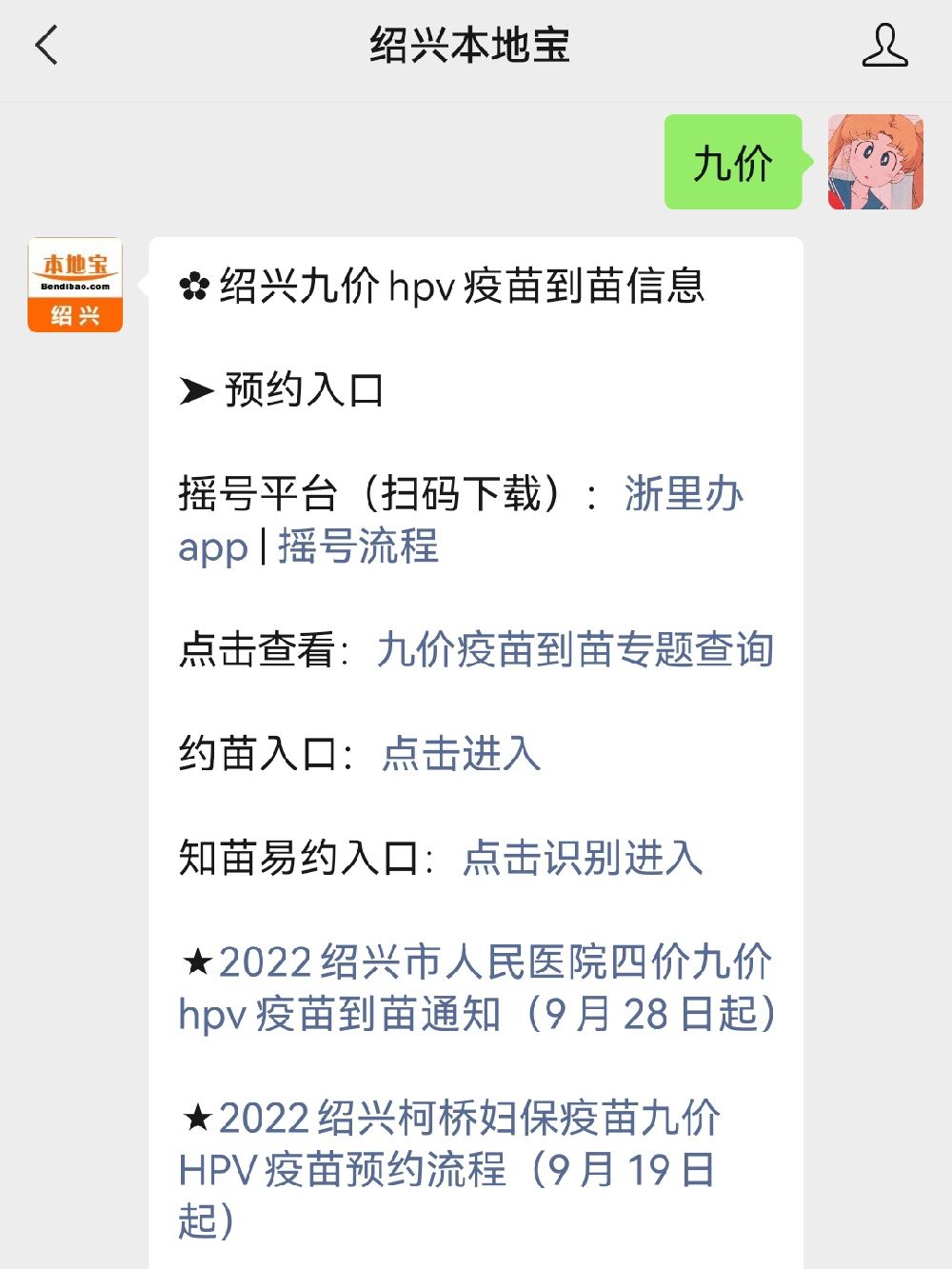Image resolution: width=952 pixels, height=1269 pixels.
Task: Open the account profile icon
Action: point(884,46)
